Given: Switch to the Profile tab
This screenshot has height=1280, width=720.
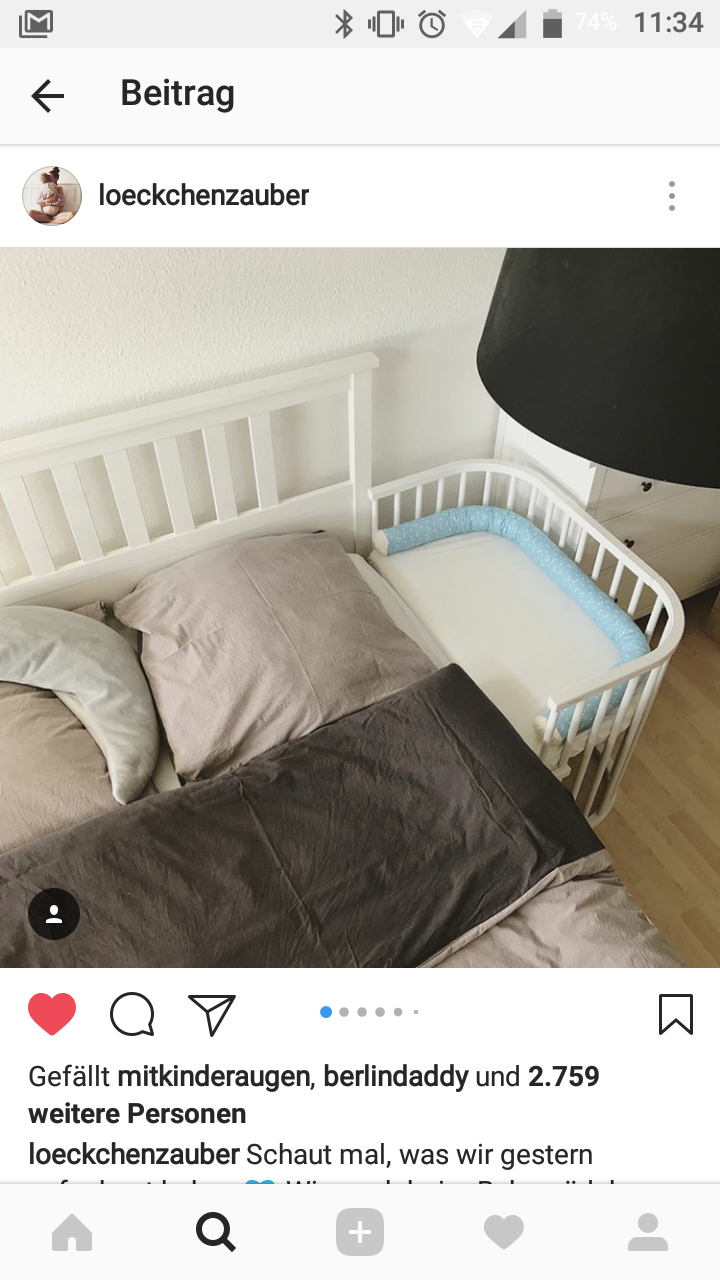Looking at the screenshot, I should point(648,1232).
